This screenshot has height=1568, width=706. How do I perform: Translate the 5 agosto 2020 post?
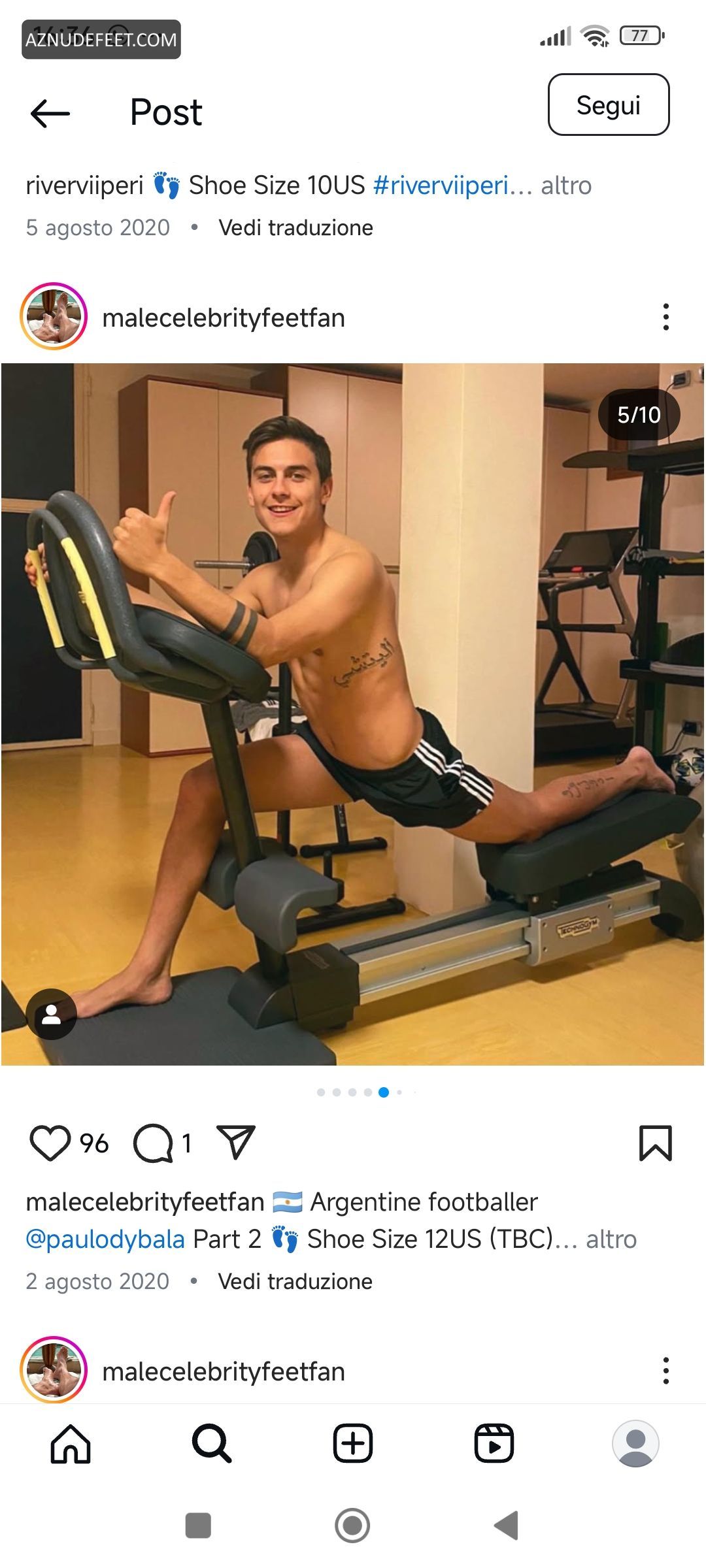point(295,227)
